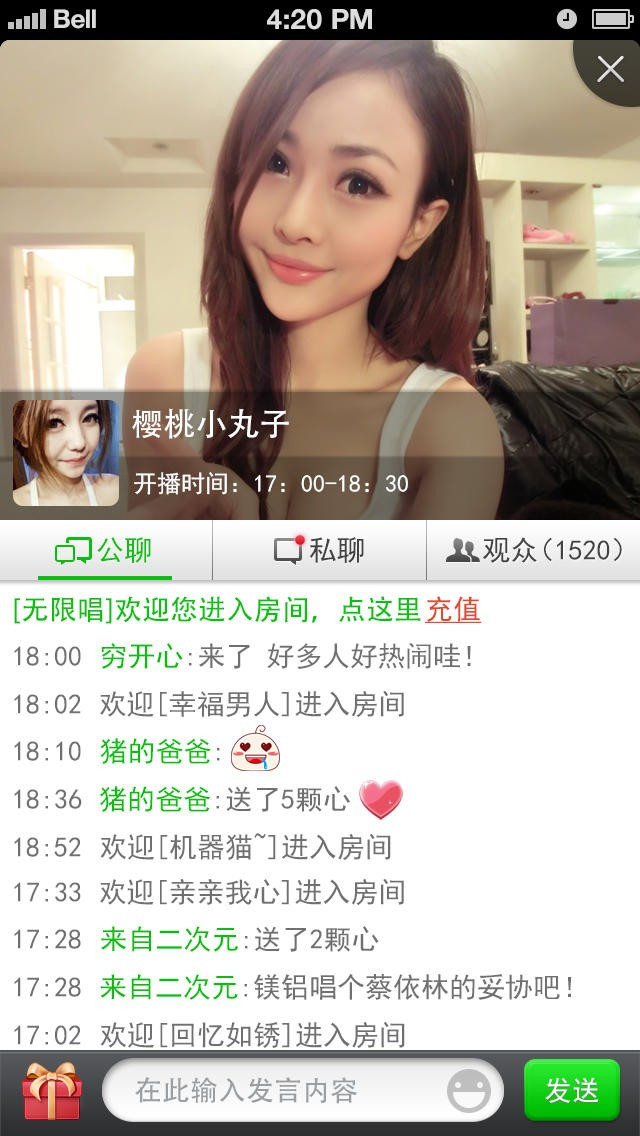The width and height of the screenshot is (640, 1136).
Task: Open 穷开心's username in chat
Action: tap(141, 657)
